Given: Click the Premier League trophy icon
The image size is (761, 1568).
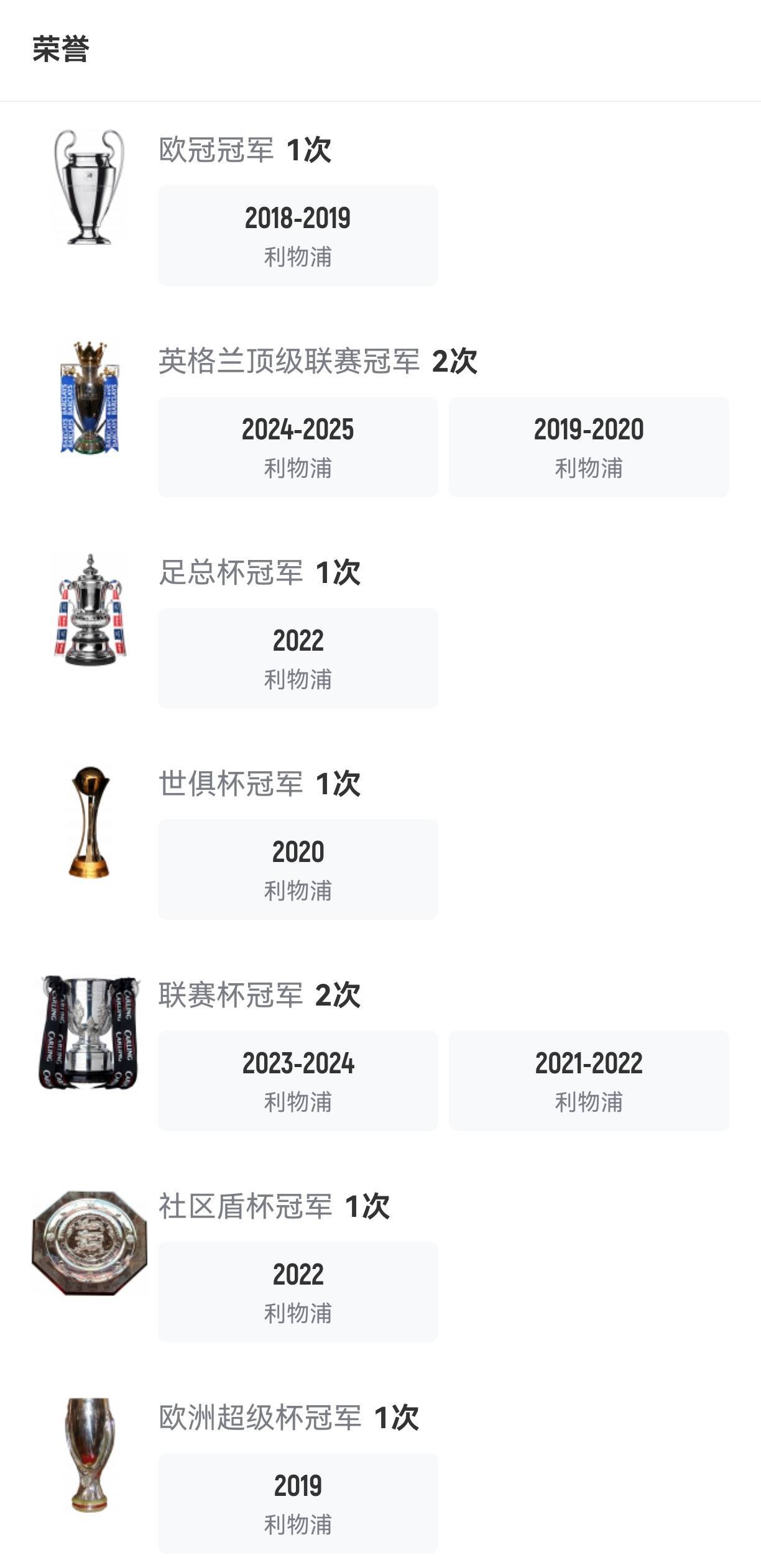Looking at the screenshot, I should click(89, 401).
